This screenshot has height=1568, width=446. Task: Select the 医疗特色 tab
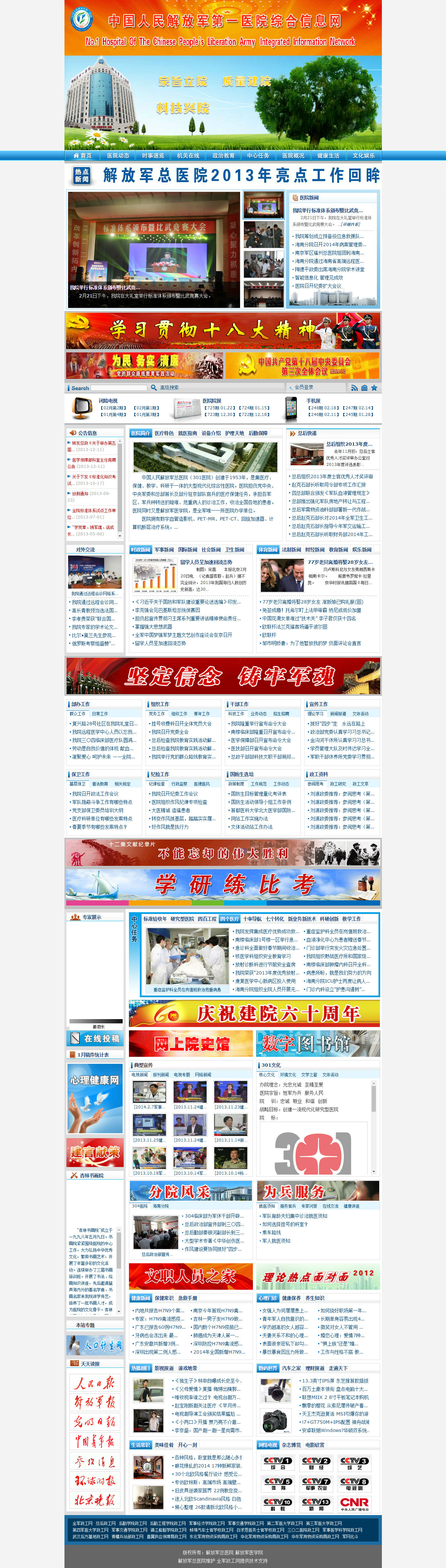click(x=164, y=433)
